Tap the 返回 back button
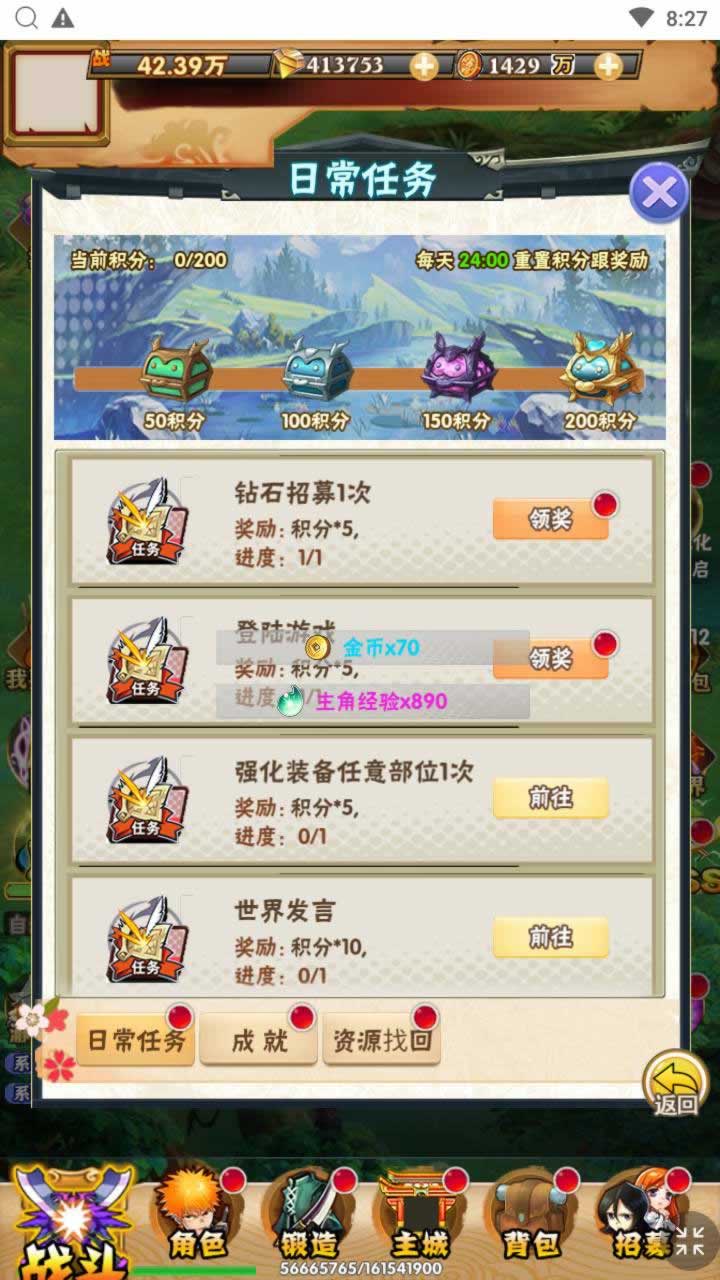The height and width of the screenshot is (1280, 720). (675, 1084)
